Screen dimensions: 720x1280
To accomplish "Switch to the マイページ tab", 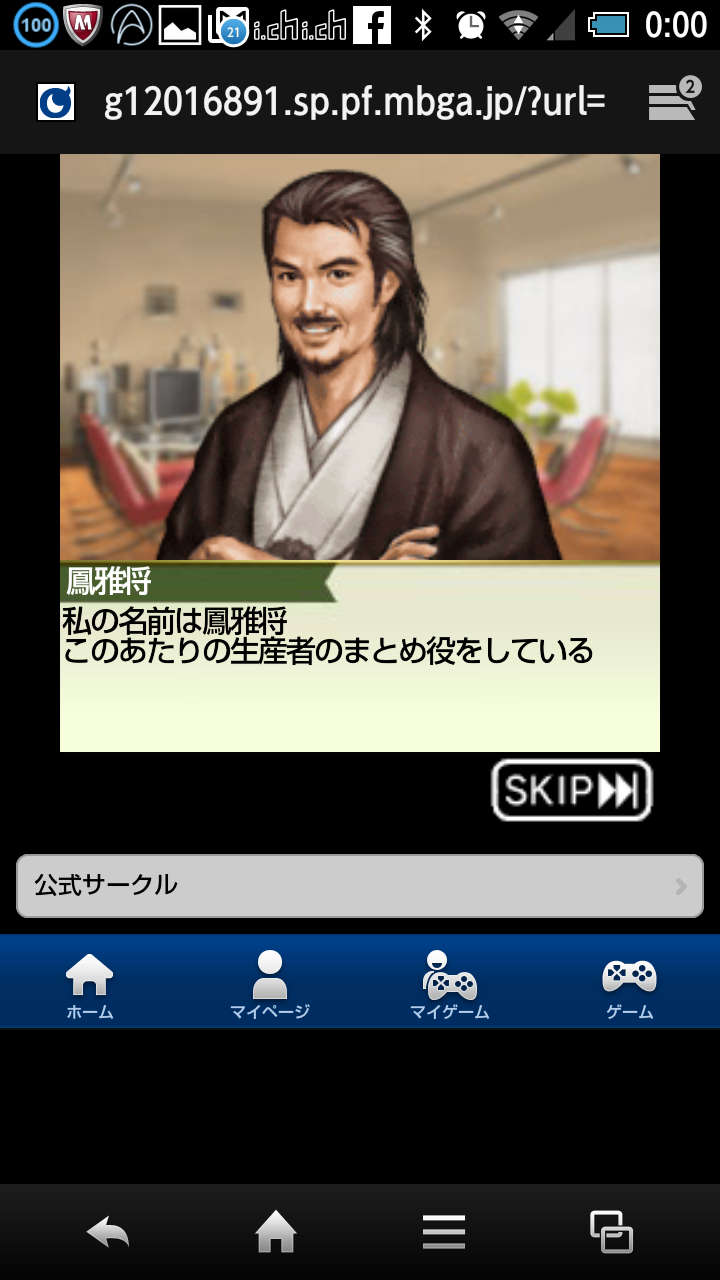I will point(270,984).
